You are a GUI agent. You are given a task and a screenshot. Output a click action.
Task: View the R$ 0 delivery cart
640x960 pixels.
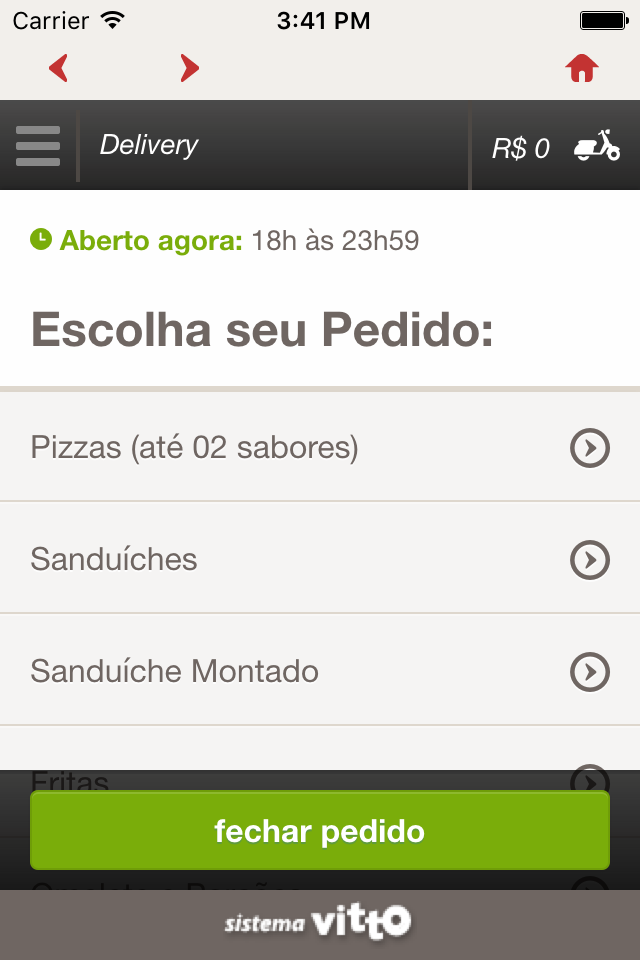[556, 148]
